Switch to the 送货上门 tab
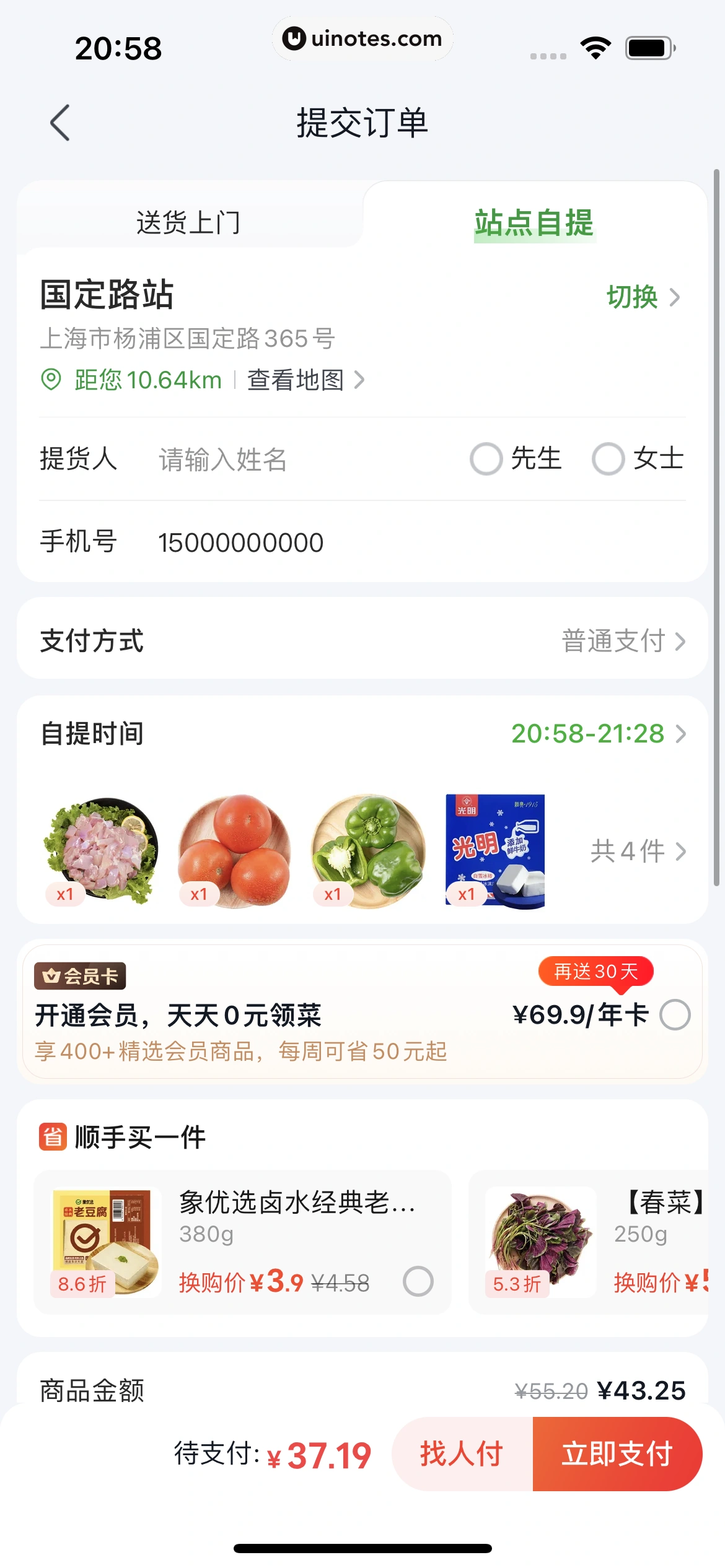This screenshot has height=1568, width=725. click(188, 222)
